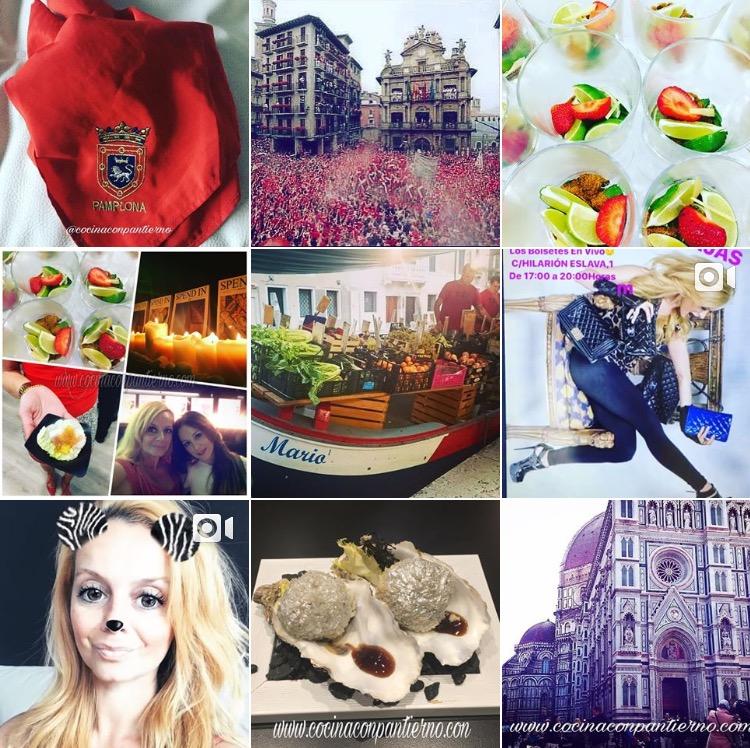750x748 pixels.
Task: View the oyster dish post
Action: tap(375, 624)
